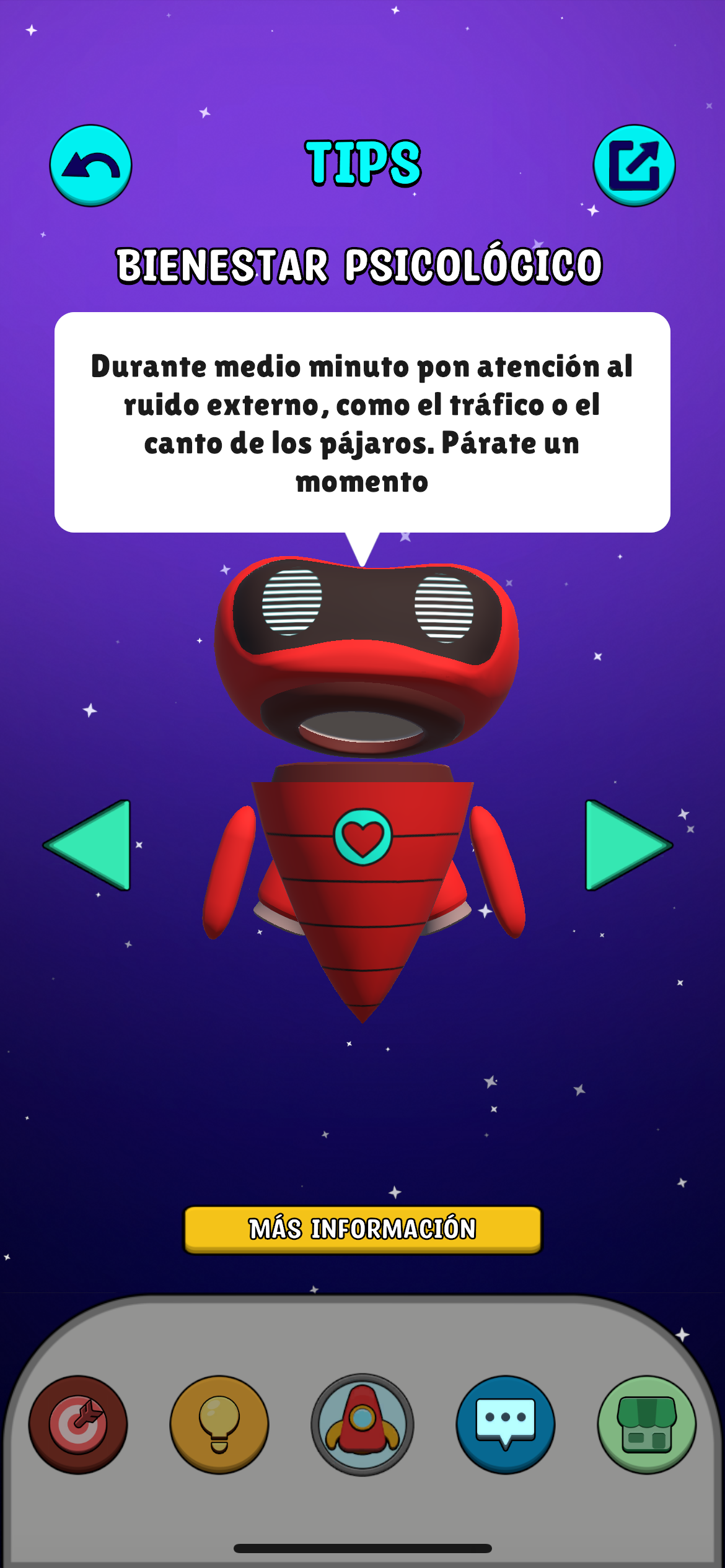Go back with the undo arrow button
This screenshot has width=725, height=1568.
pyautogui.click(x=90, y=165)
